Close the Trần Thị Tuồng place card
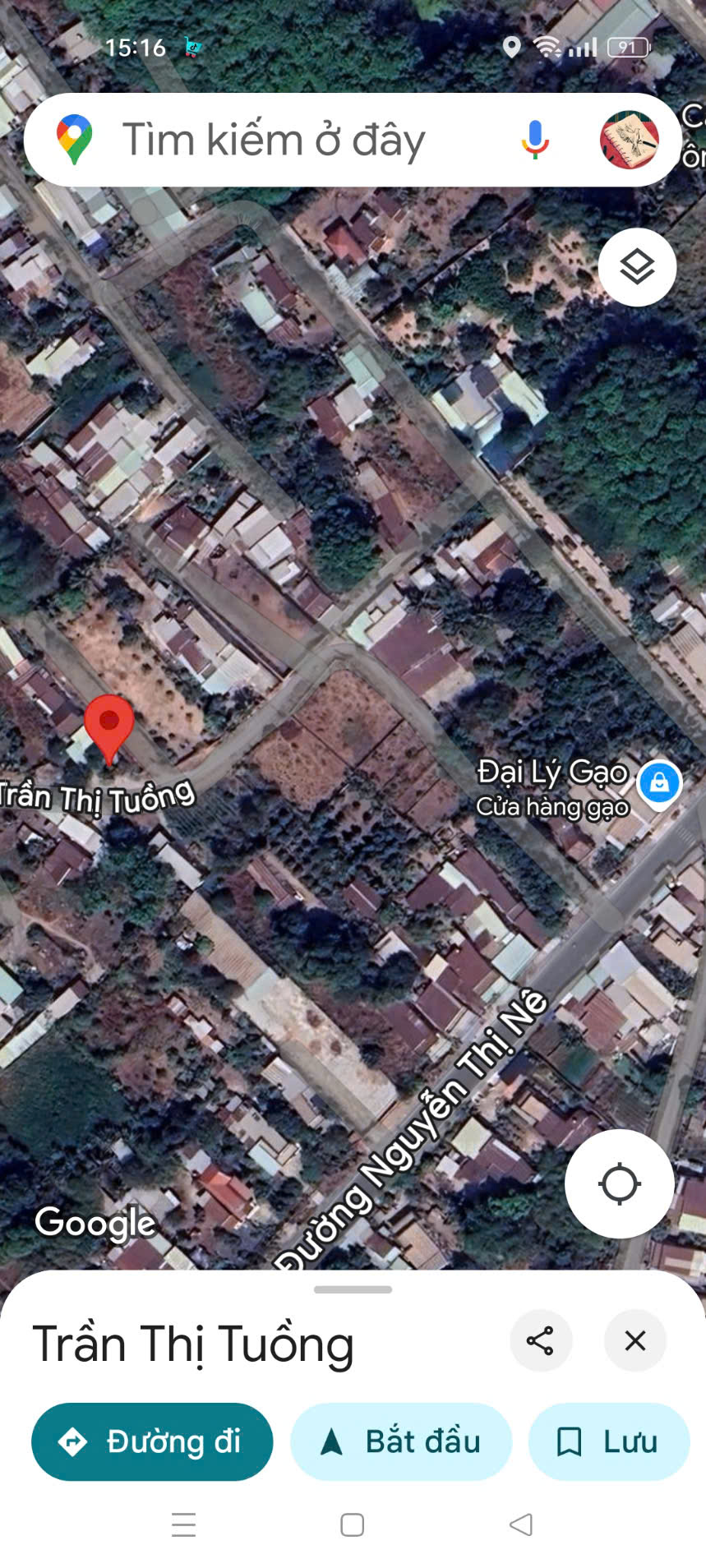 tap(635, 1340)
